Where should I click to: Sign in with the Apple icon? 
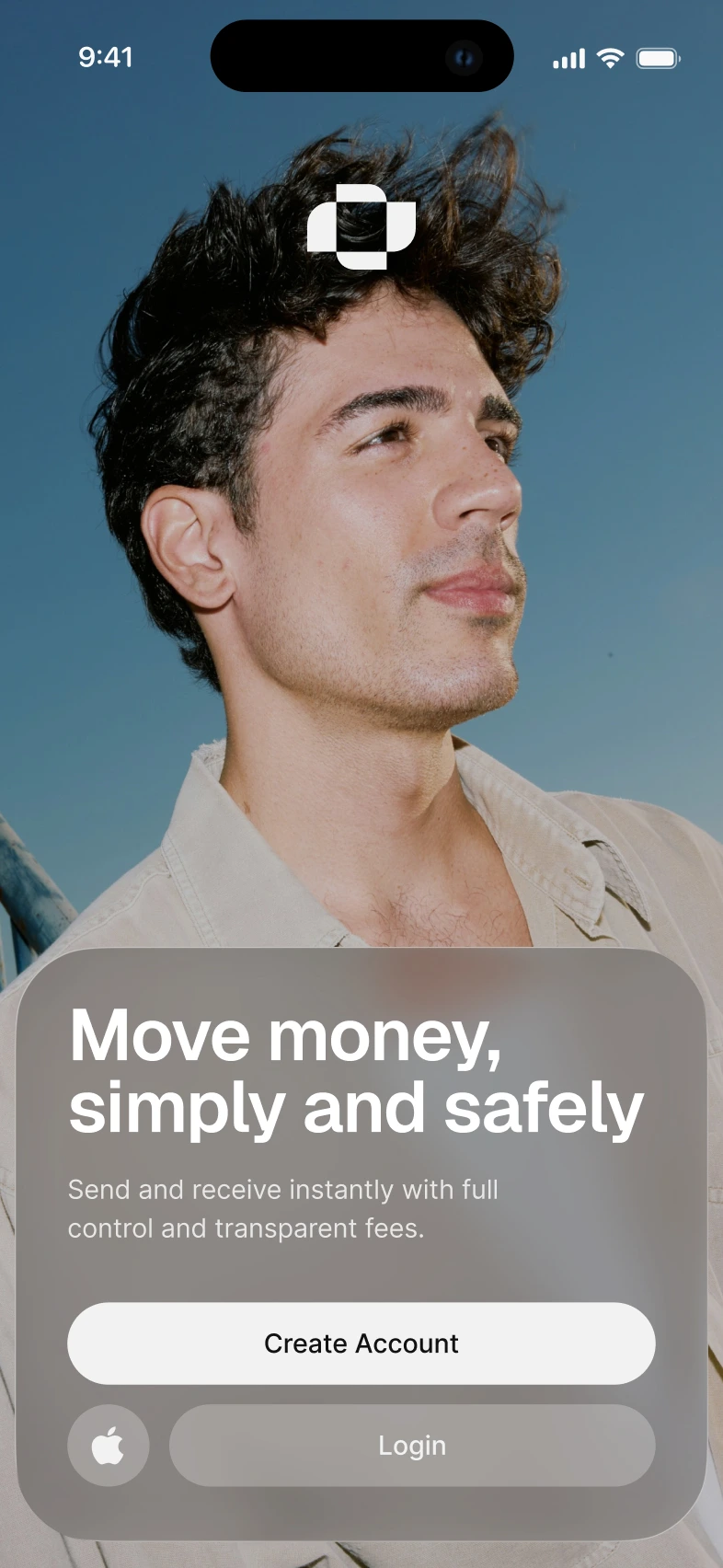click(109, 1446)
